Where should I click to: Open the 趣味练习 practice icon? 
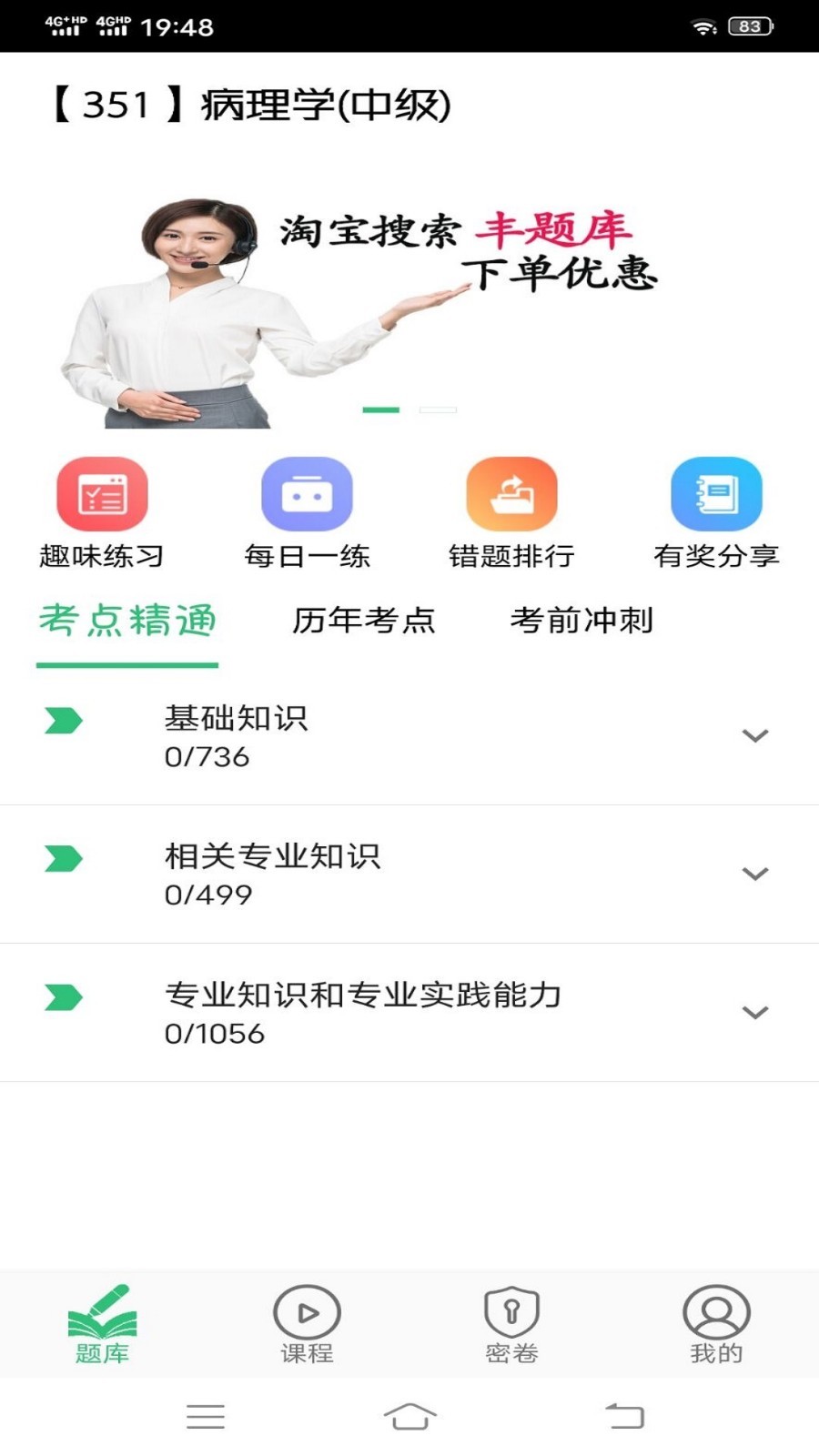(100, 496)
